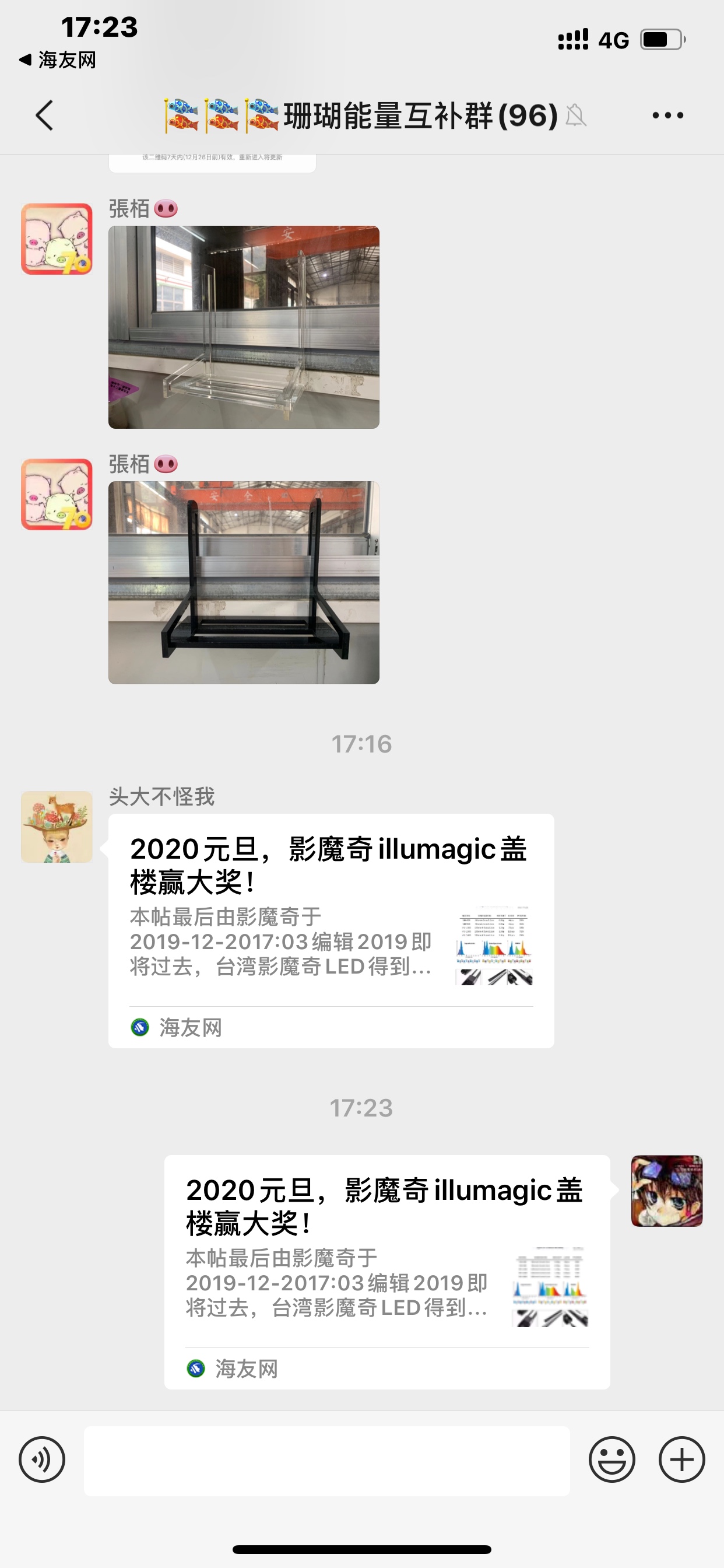The height and width of the screenshot is (1568, 724).
Task: Open your own shared illumagic link card
Action: tap(387, 1271)
